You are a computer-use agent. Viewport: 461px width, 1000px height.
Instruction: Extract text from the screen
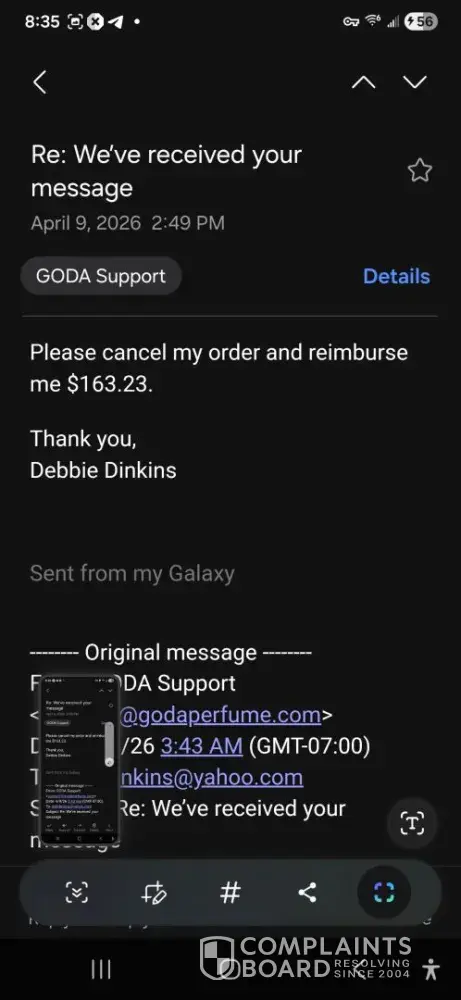412,823
